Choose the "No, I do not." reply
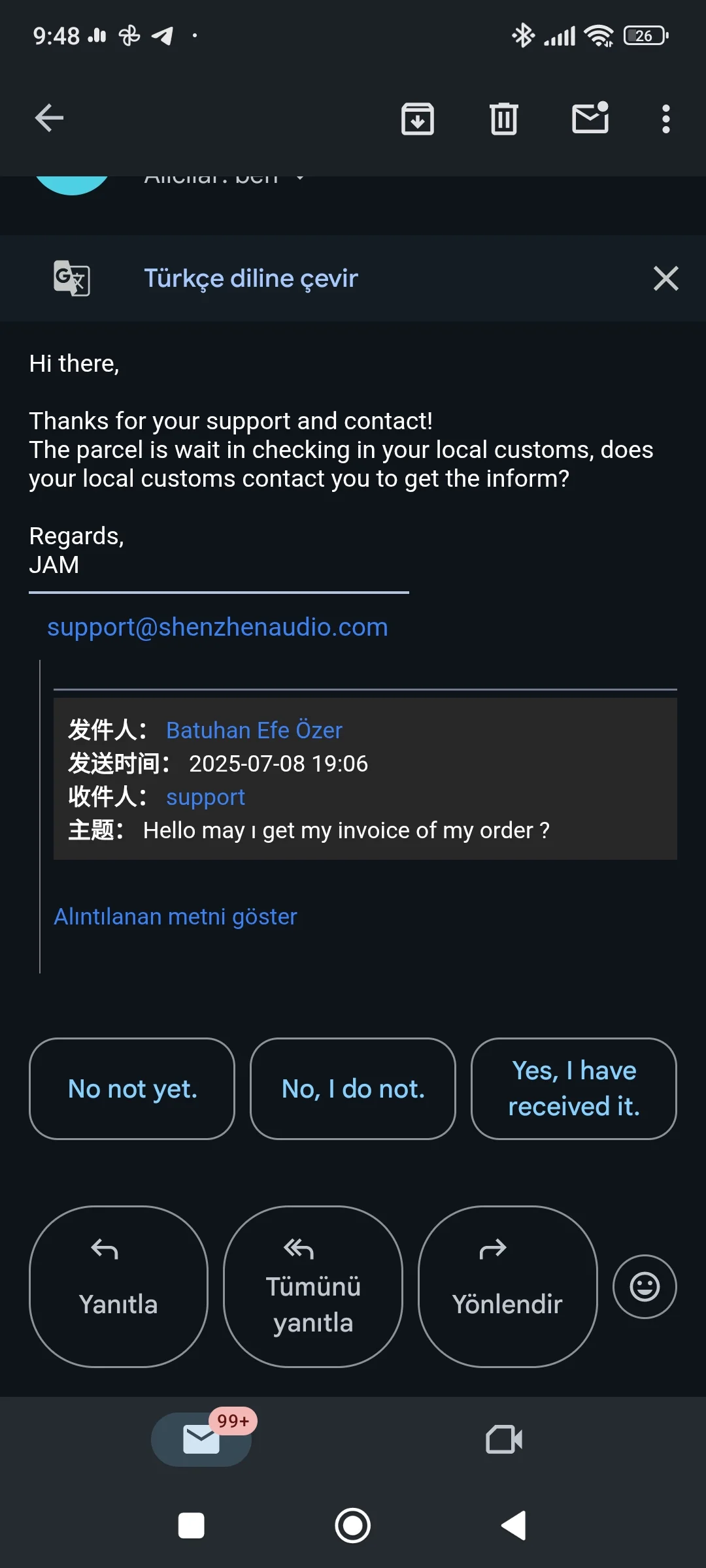706x1568 pixels. click(353, 1089)
